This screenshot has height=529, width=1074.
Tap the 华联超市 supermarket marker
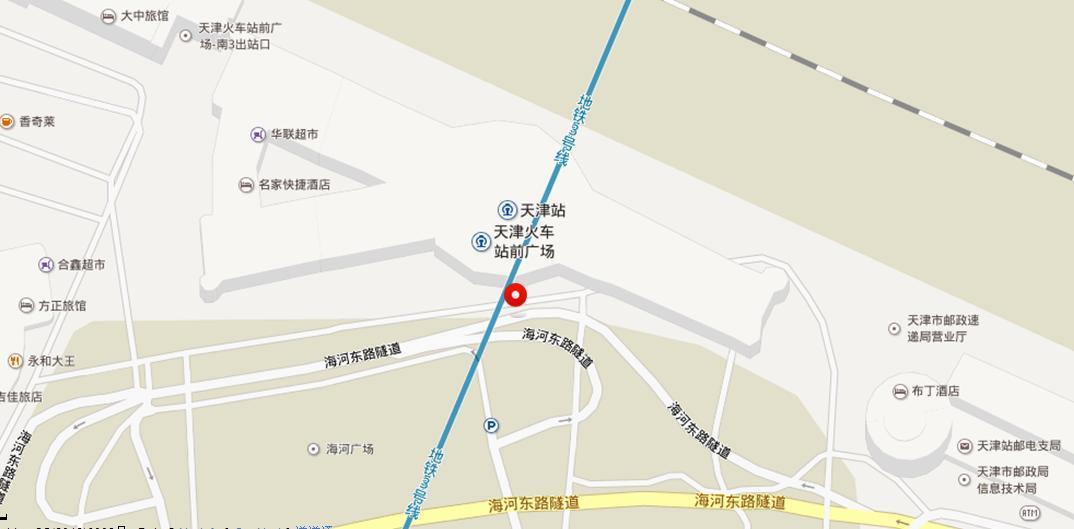tap(259, 134)
